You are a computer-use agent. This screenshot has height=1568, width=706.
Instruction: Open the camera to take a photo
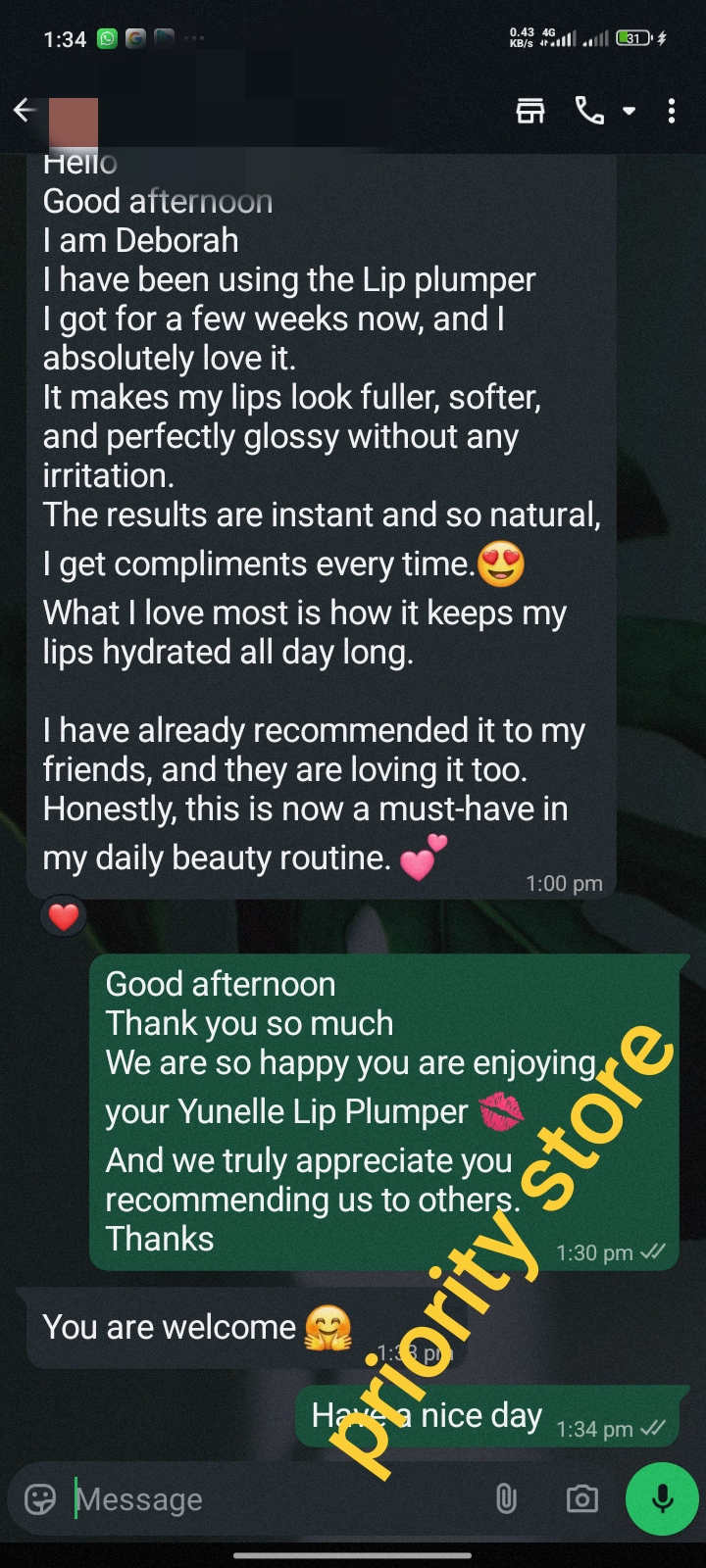point(581,1498)
